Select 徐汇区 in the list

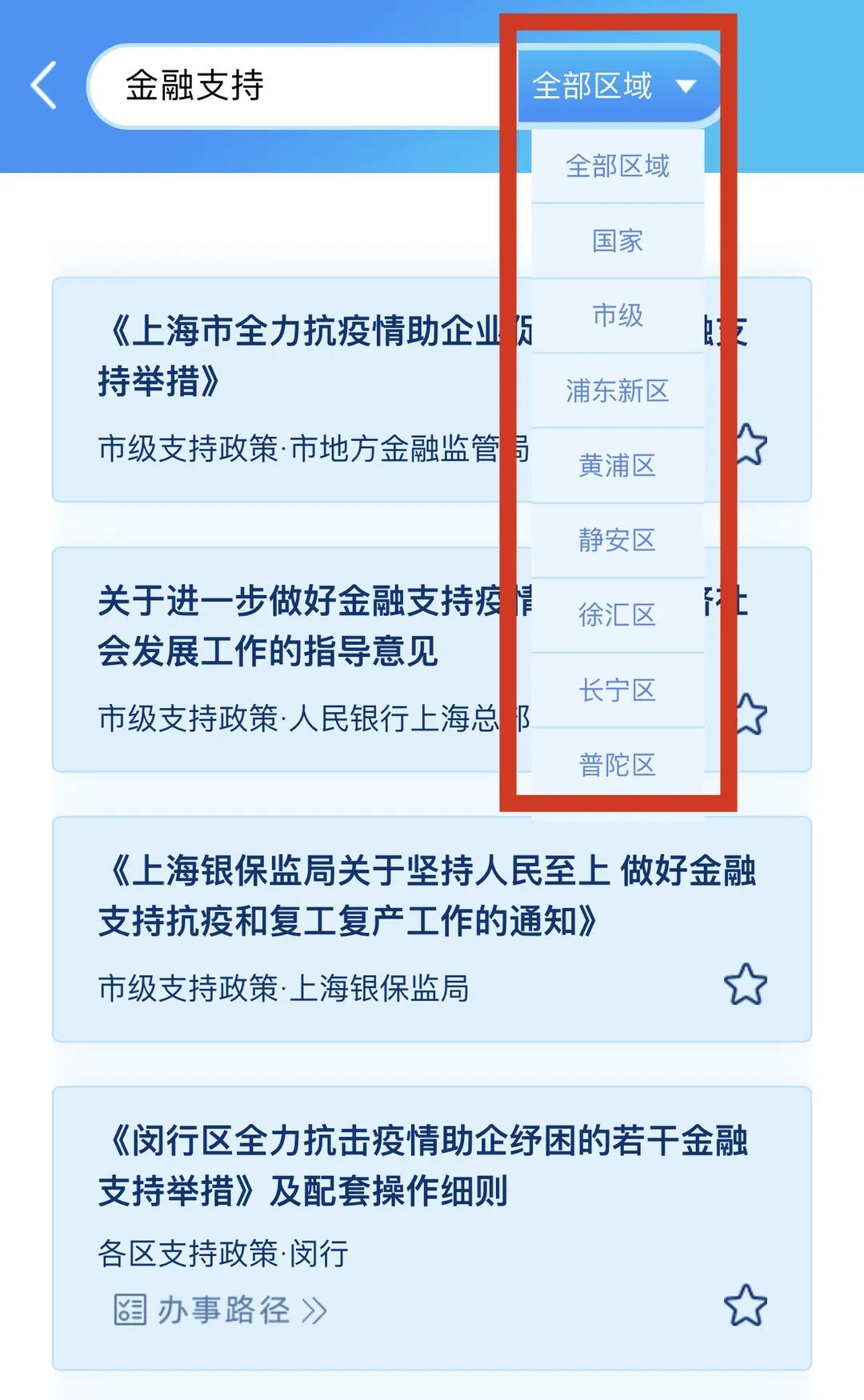617,615
